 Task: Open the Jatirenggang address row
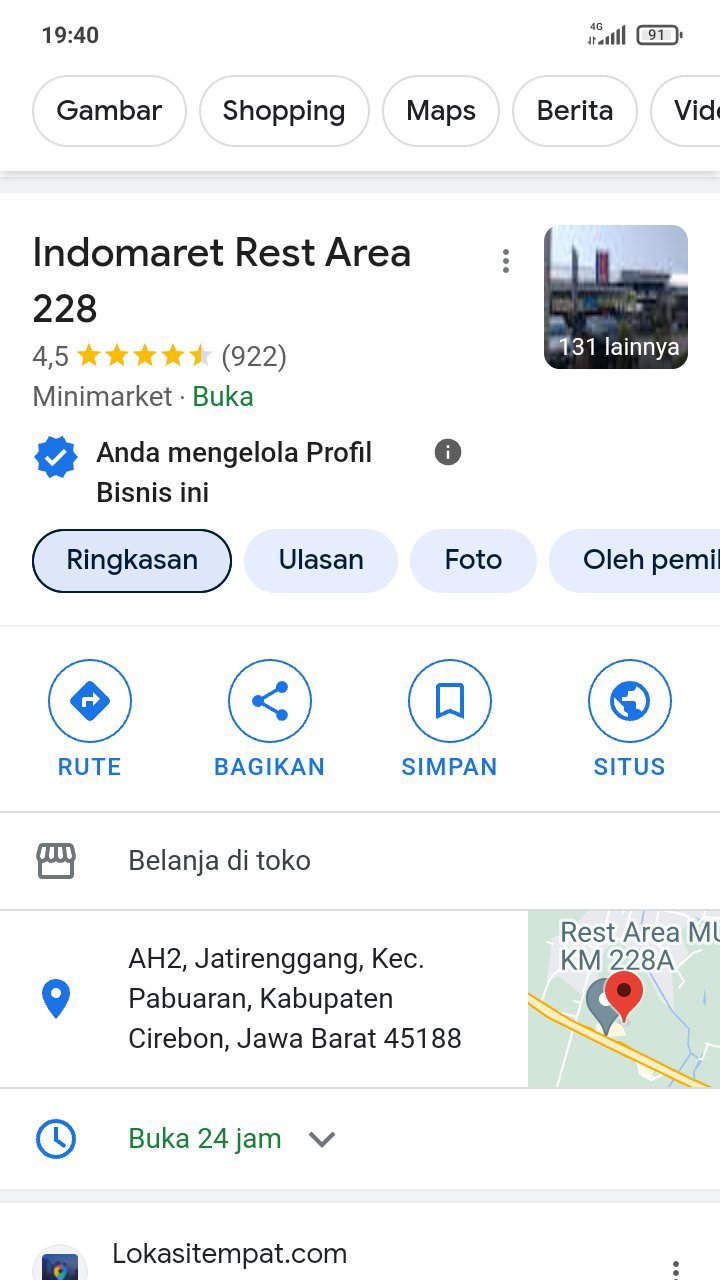coord(295,999)
